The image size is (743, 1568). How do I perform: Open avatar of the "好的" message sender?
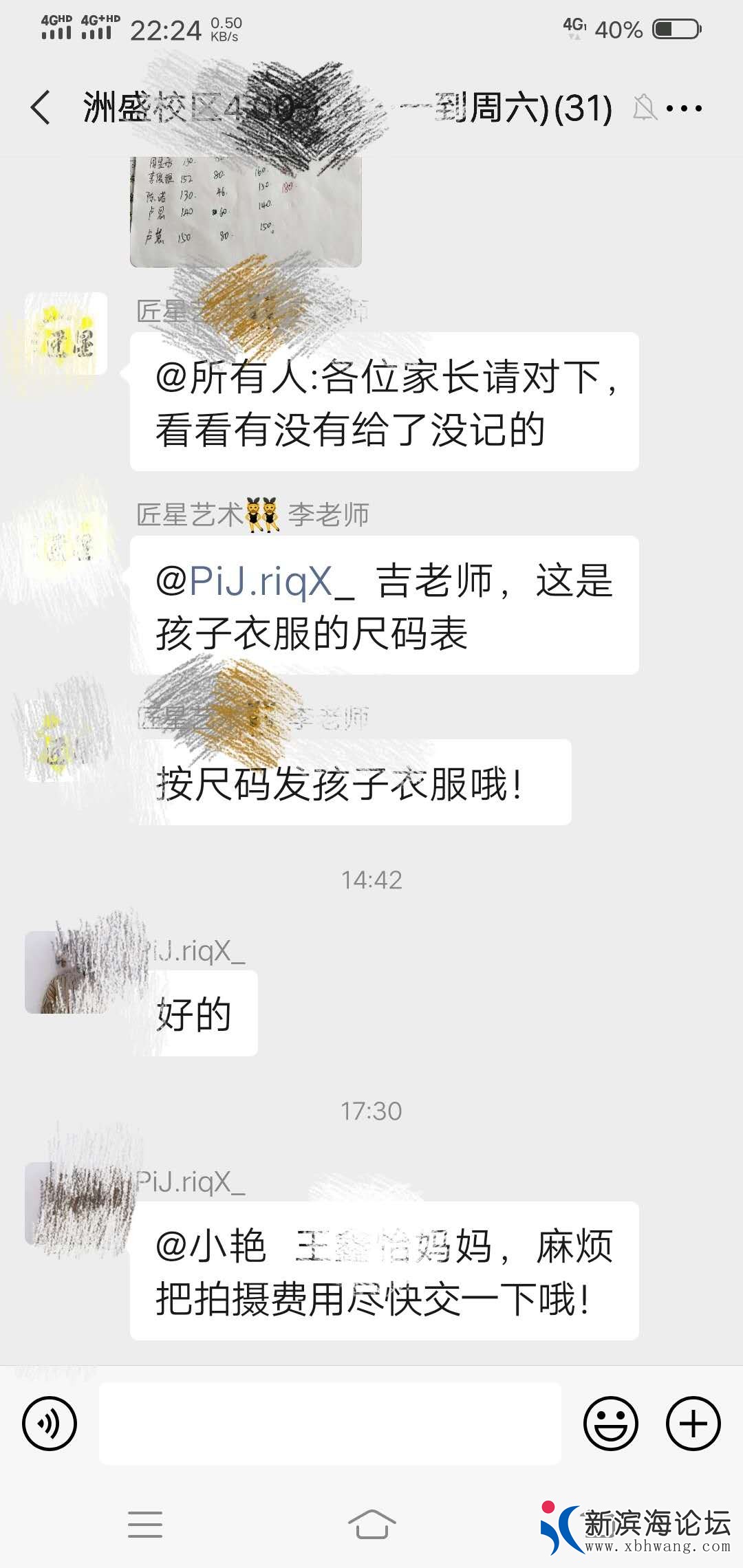[66, 972]
